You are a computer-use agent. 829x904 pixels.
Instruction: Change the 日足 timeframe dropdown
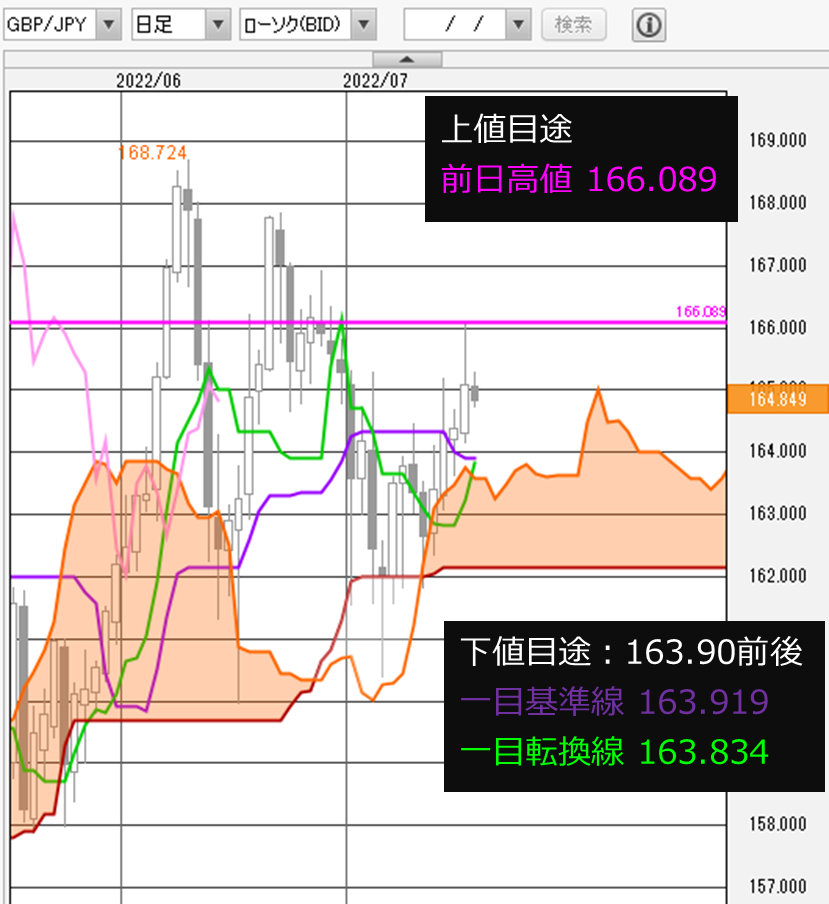point(217,24)
